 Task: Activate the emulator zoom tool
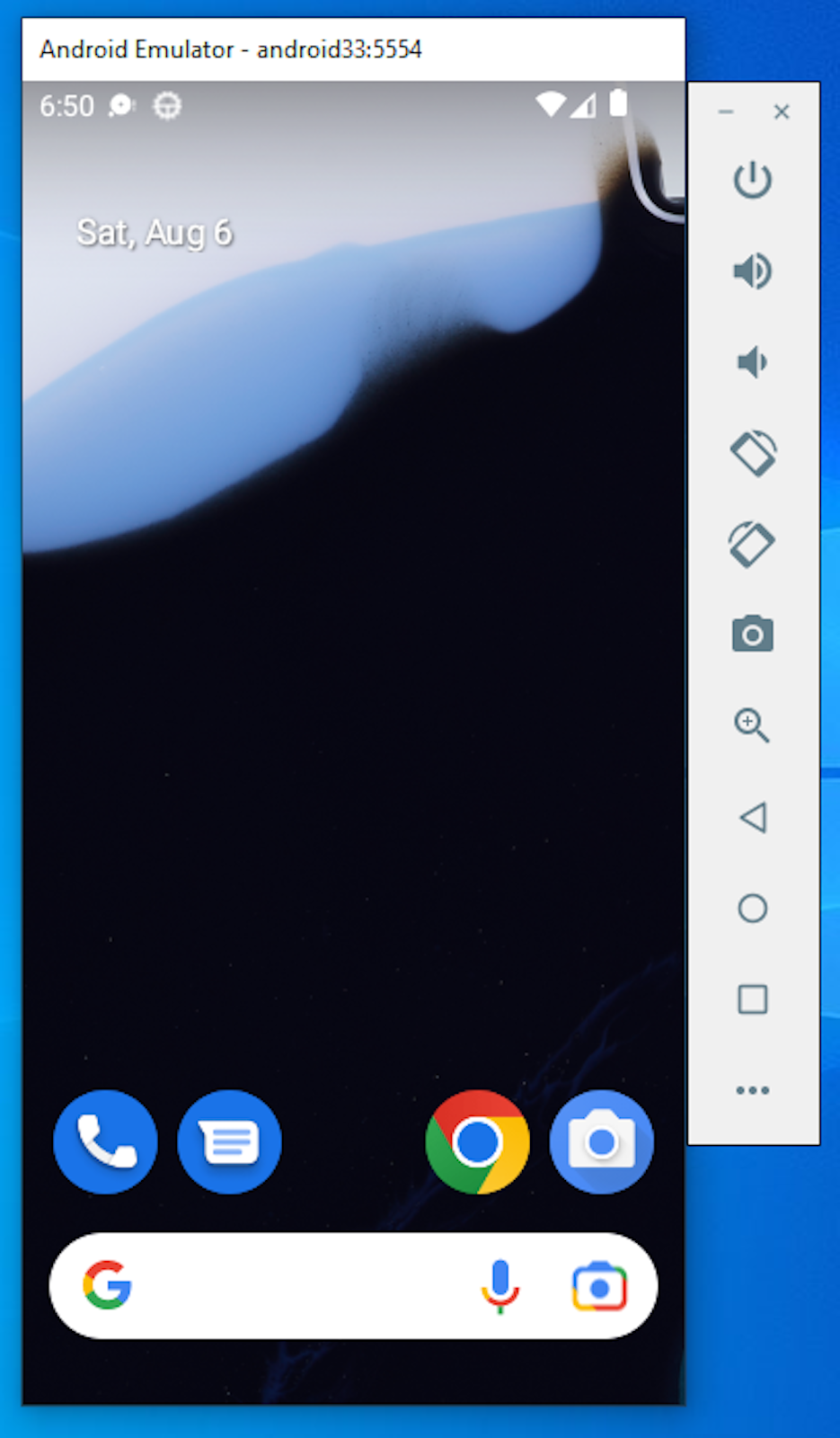[x=752, y=725]
